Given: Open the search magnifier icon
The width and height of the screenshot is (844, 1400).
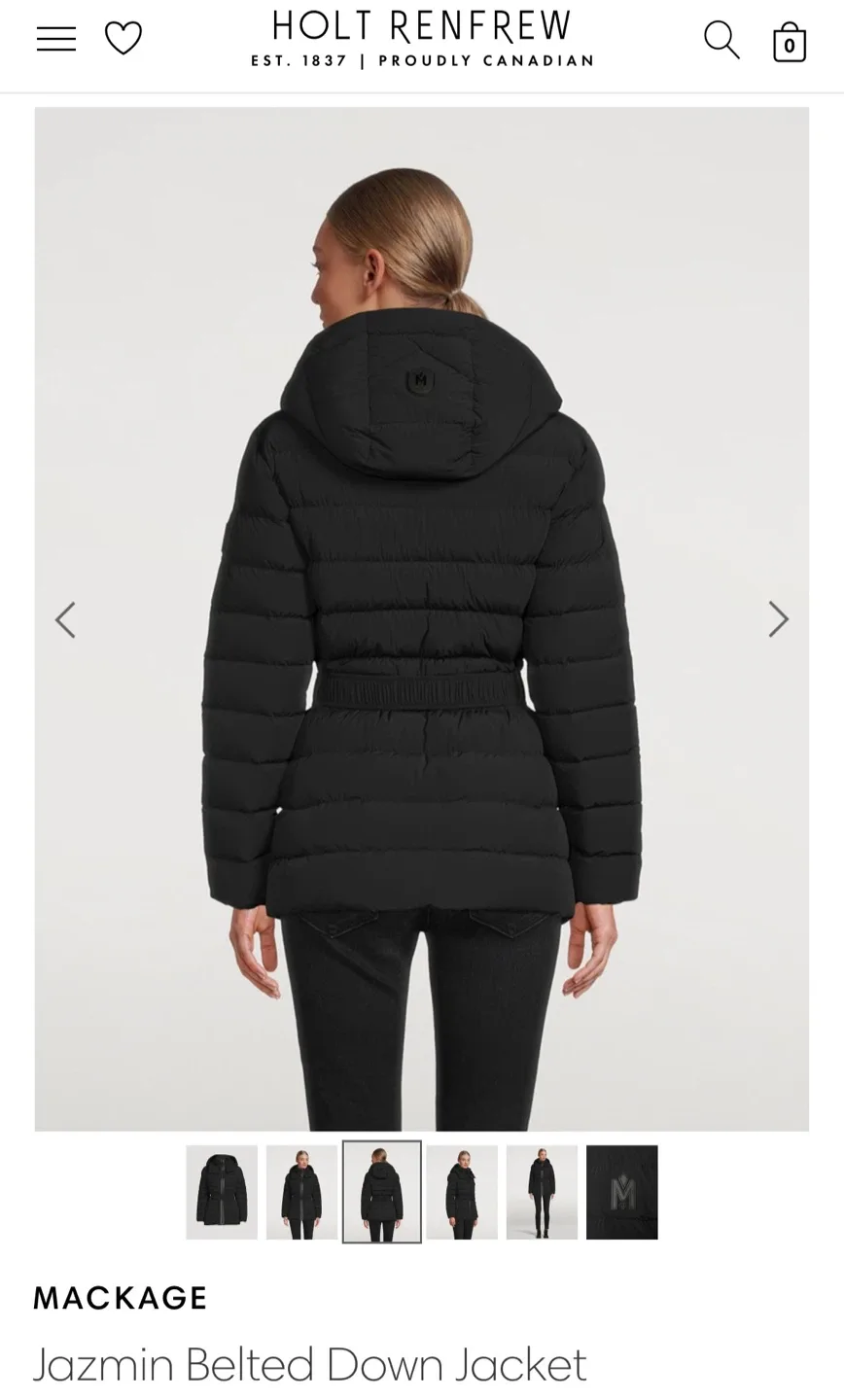Looking at the screenshot, I should click(x=721, y=40).
